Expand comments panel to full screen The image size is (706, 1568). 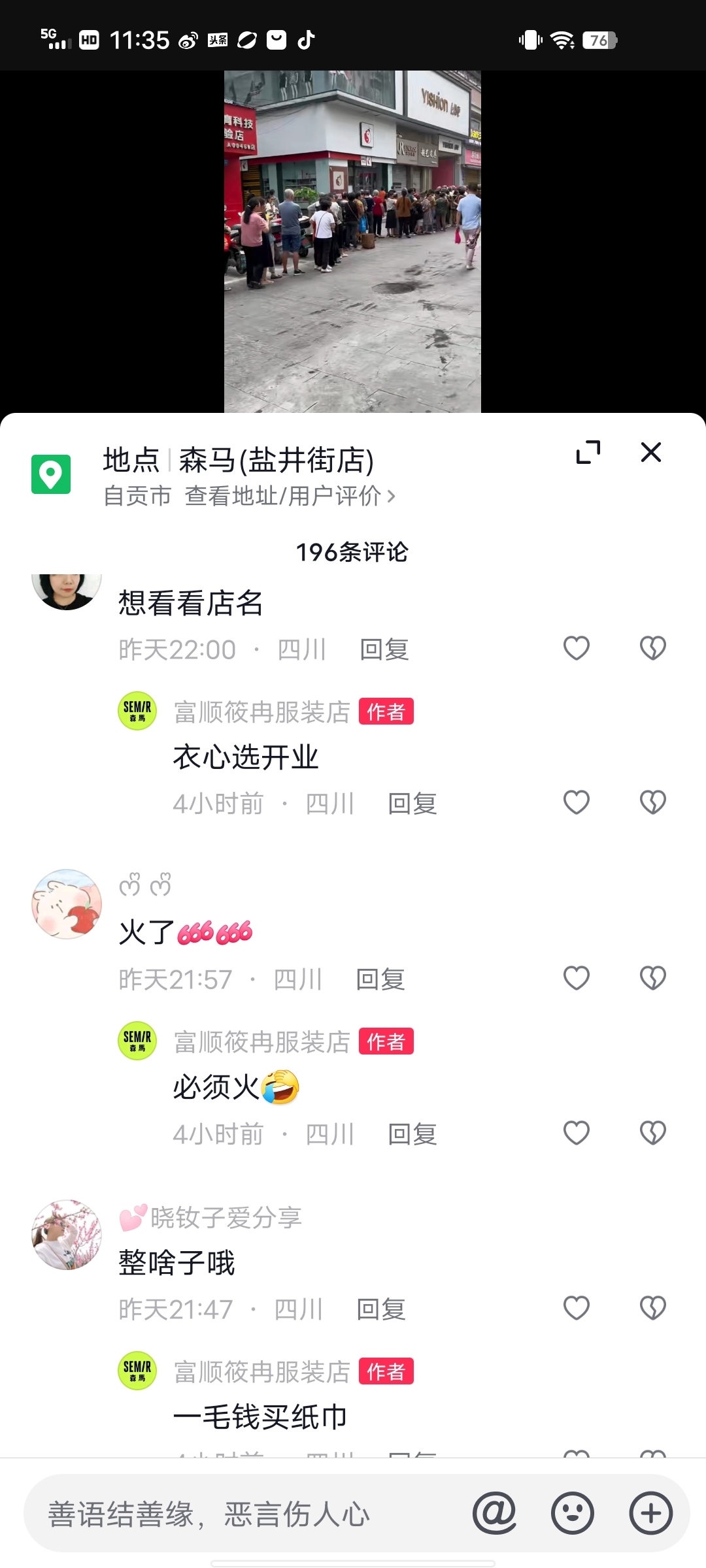coord(588,452)
